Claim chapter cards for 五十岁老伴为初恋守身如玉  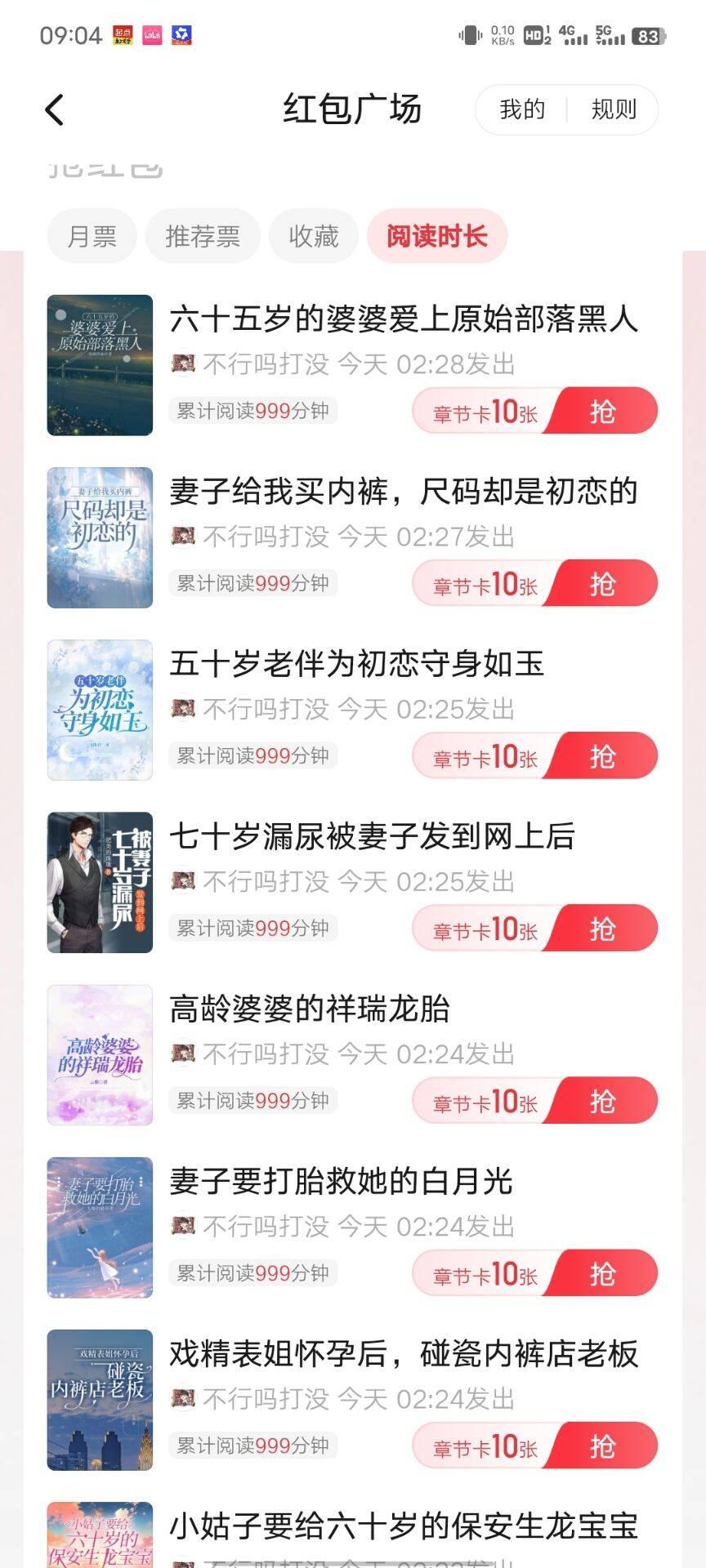coord(602,756)
